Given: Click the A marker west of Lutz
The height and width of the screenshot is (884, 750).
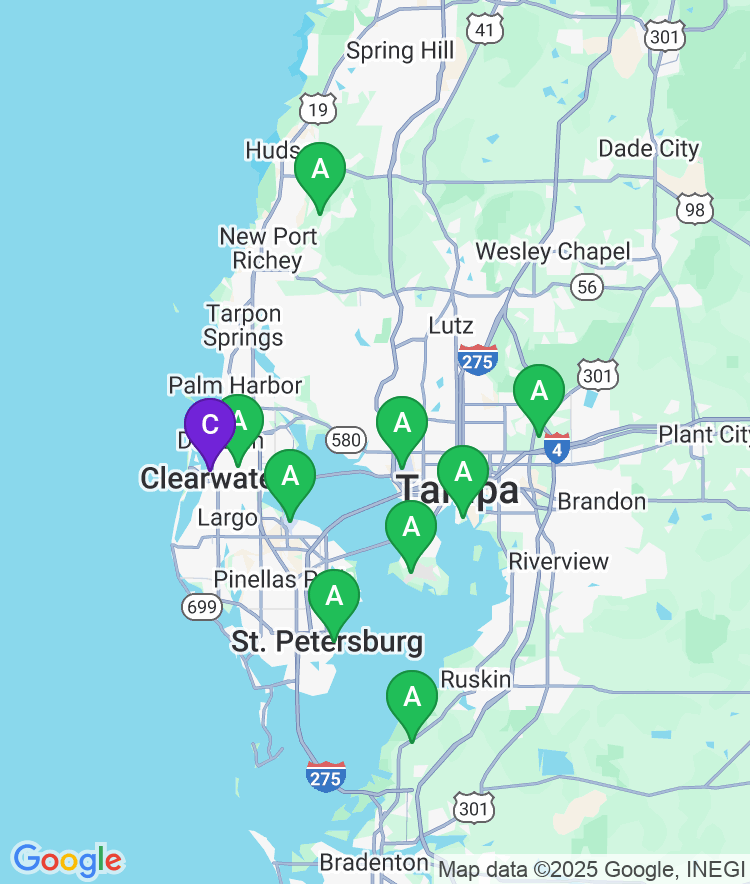Looking at the screenshot, I should click(x=402, y=424).
